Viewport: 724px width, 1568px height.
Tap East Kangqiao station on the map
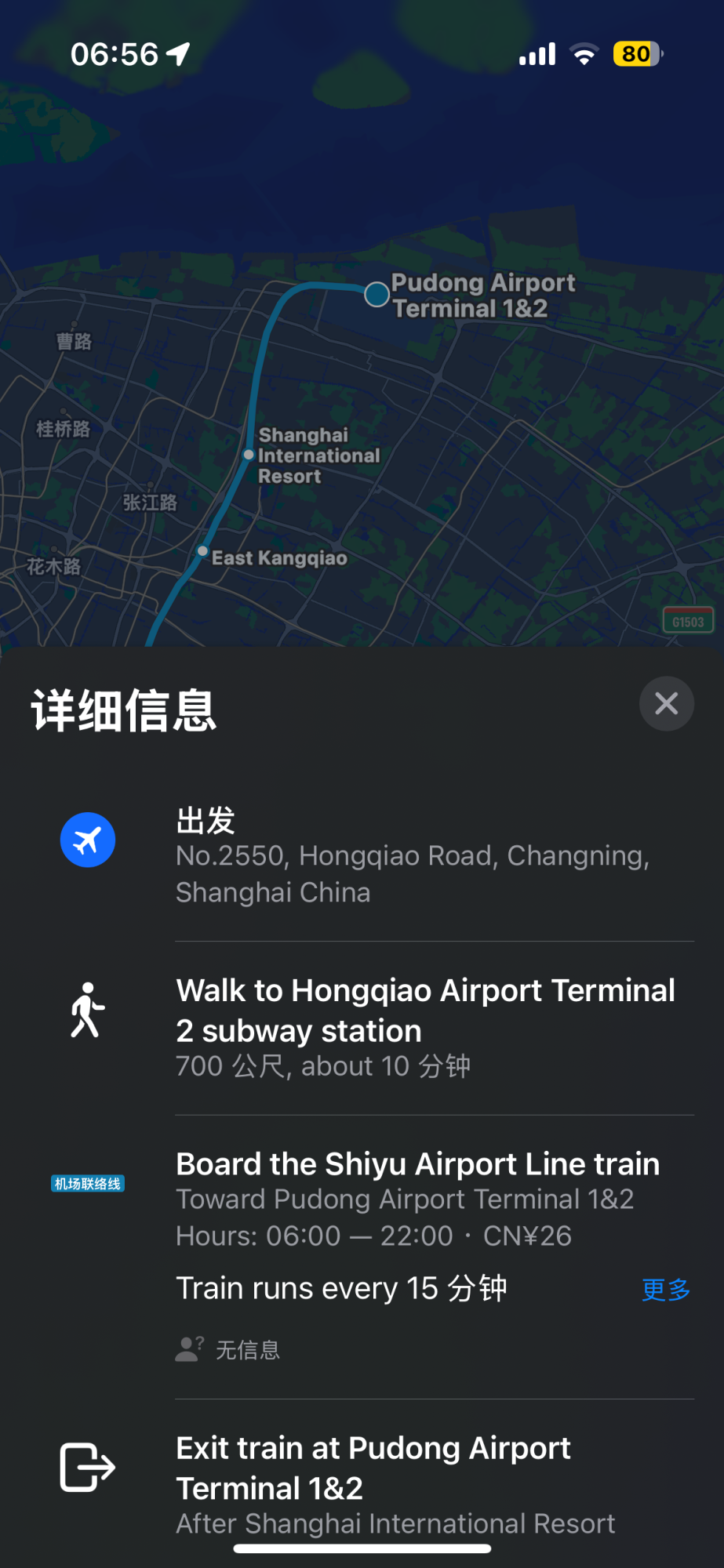click(x=203, y=551)
